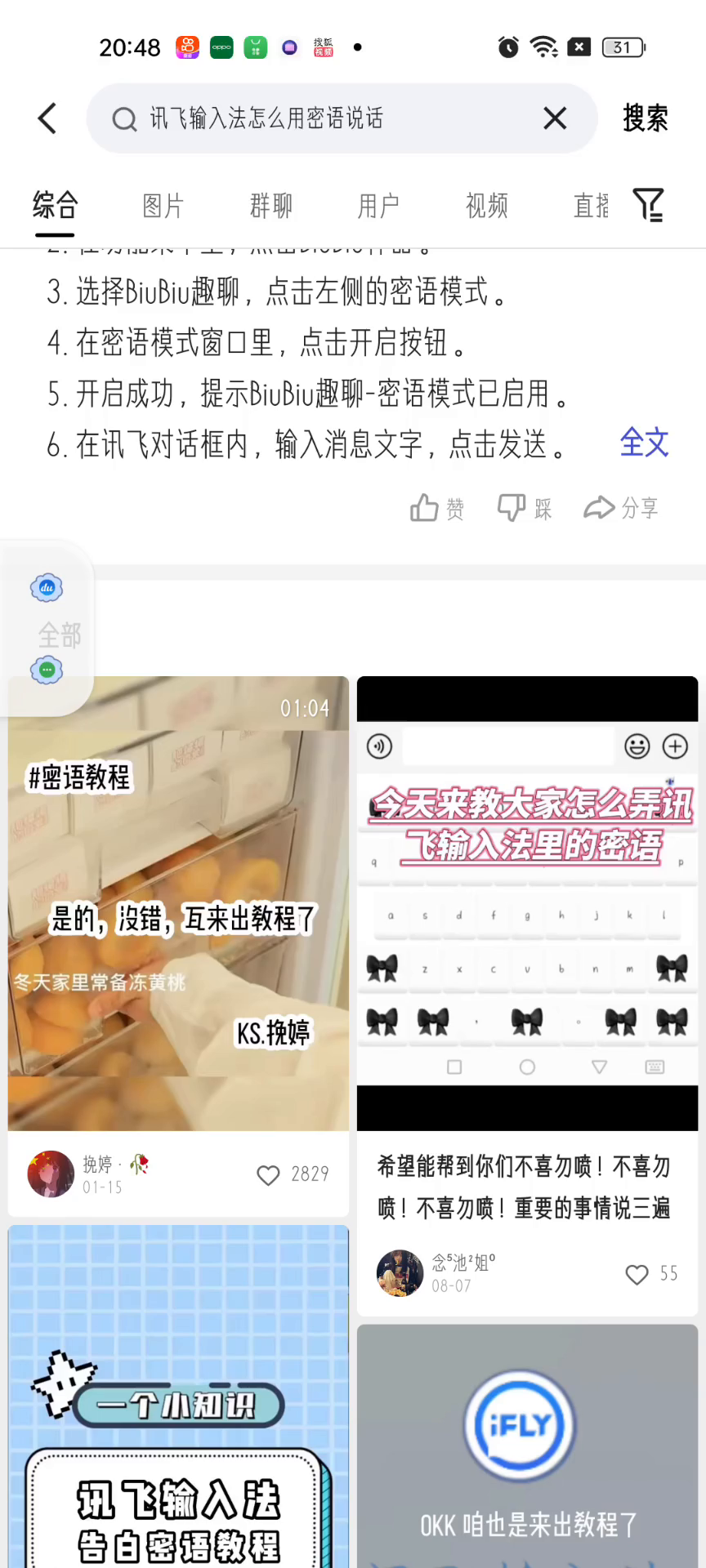Switch to the 用户 tab

(378, 205)
